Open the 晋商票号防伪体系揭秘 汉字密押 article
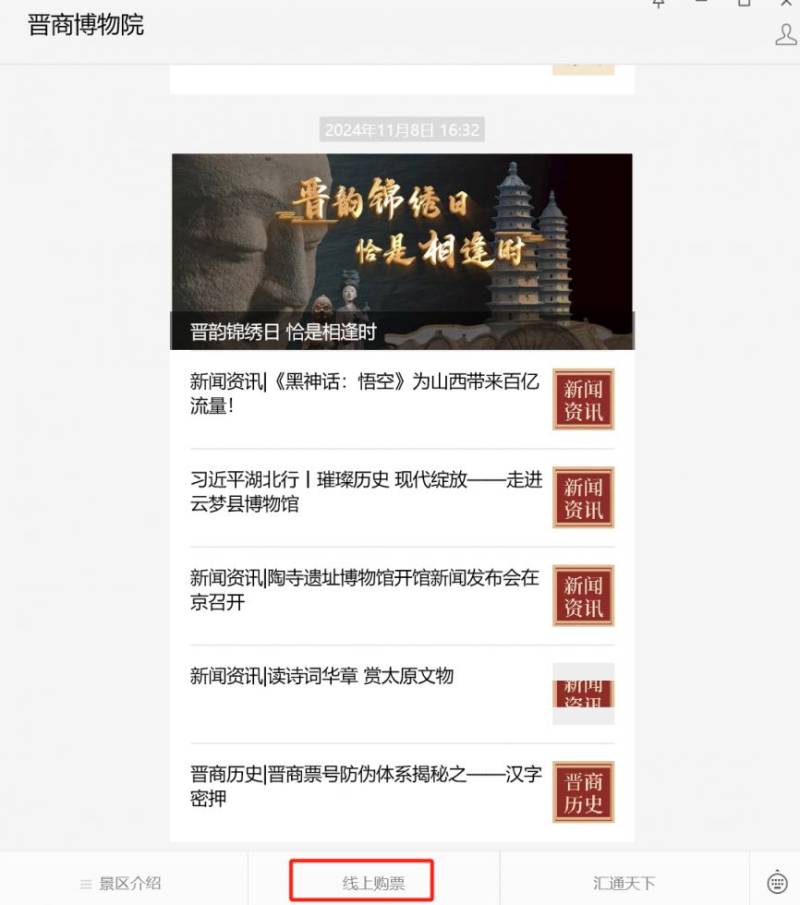 click(x=366, y=786)
